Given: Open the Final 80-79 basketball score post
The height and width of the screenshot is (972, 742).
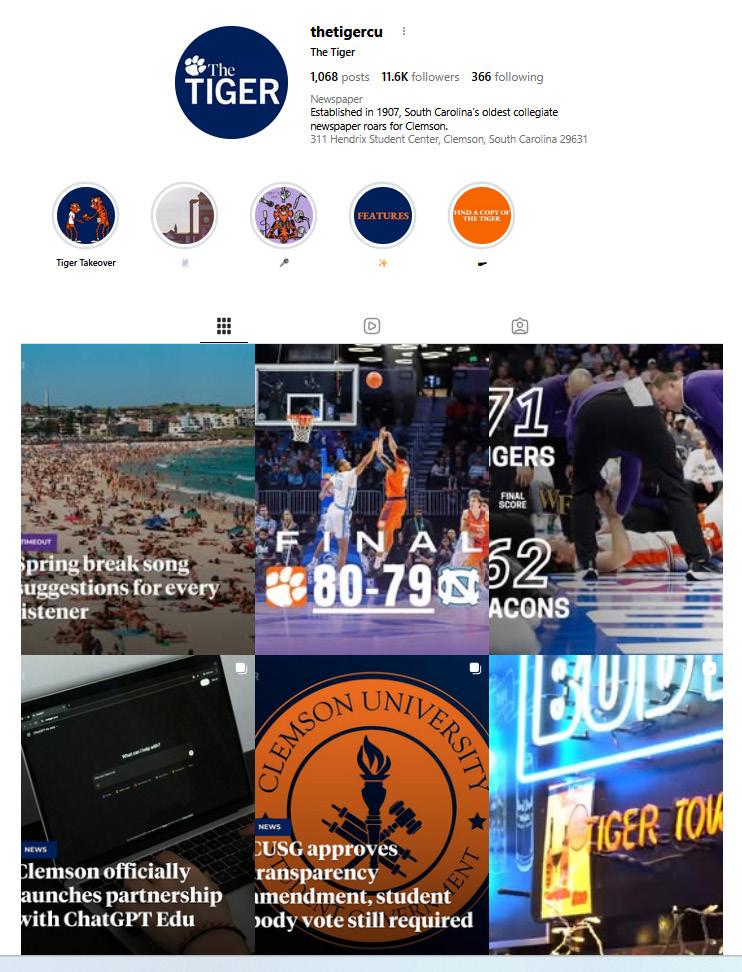Looking at the screenshot, I should tap(372, 499).
